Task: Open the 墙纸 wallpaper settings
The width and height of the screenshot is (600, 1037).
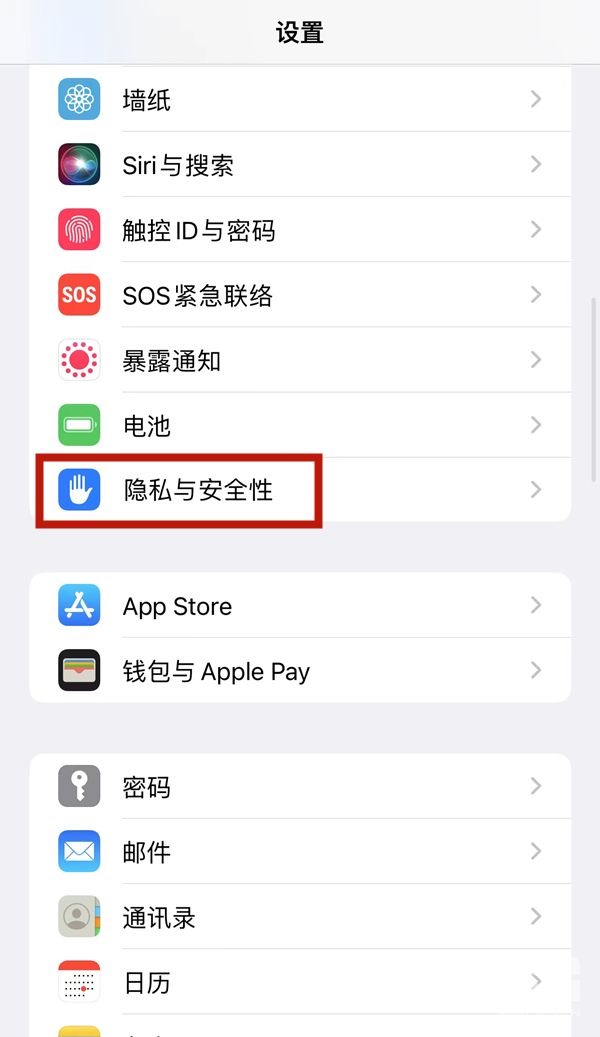Action: coord(300,99)
